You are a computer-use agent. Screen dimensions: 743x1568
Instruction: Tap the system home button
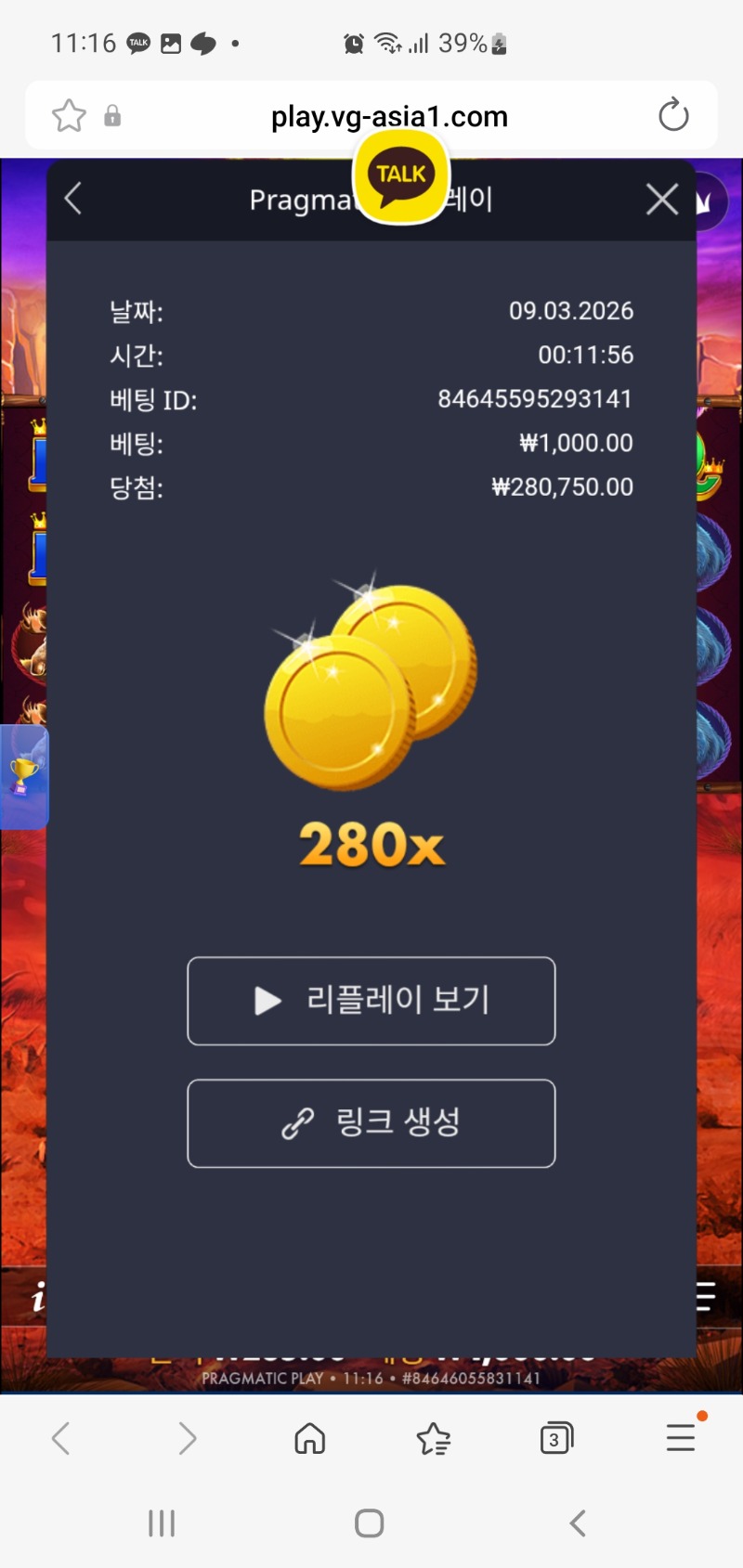(x=370, y=1523)
